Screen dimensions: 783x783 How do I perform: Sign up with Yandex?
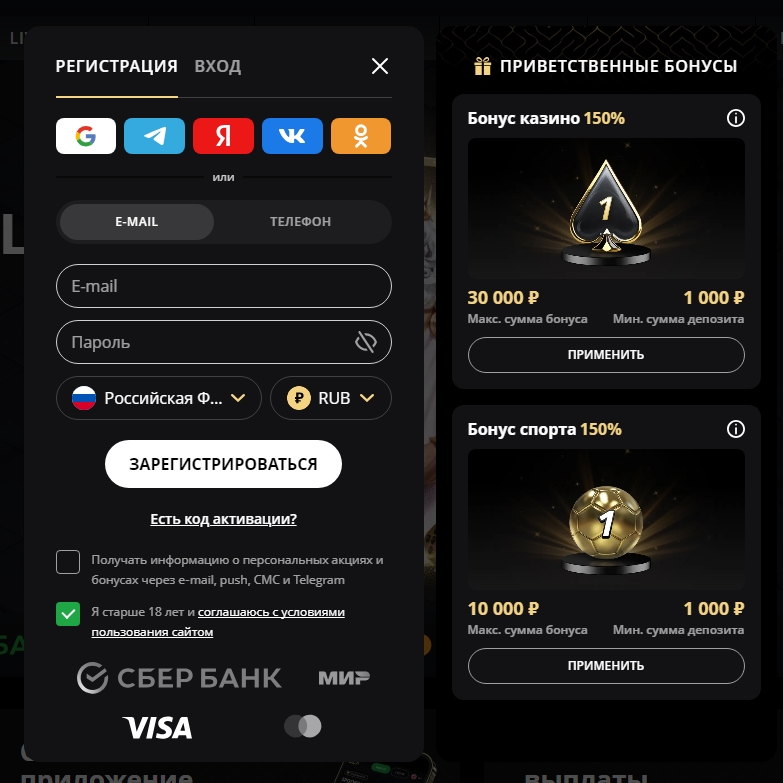[x=223, y=136]
